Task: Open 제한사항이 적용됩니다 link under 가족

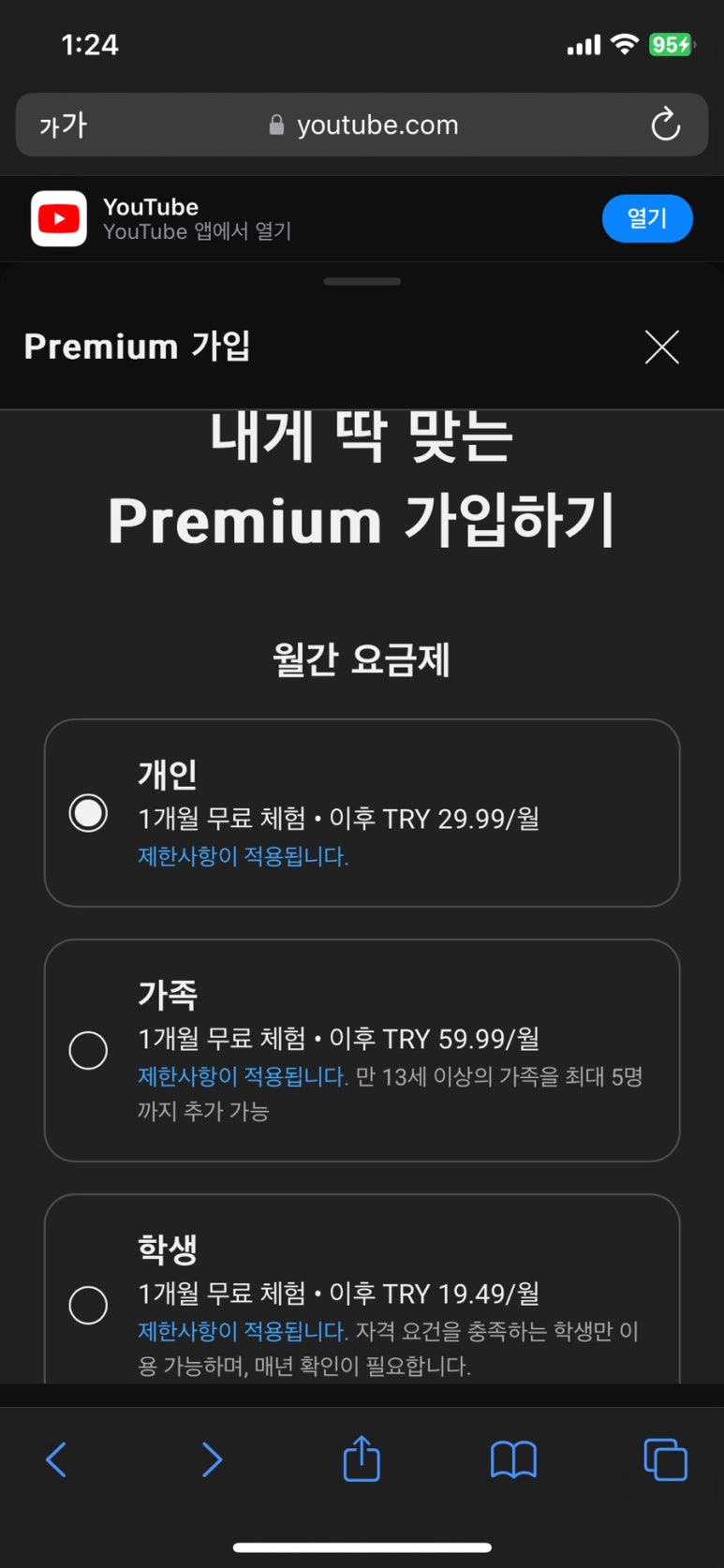Action: (x=244, y=1076)
